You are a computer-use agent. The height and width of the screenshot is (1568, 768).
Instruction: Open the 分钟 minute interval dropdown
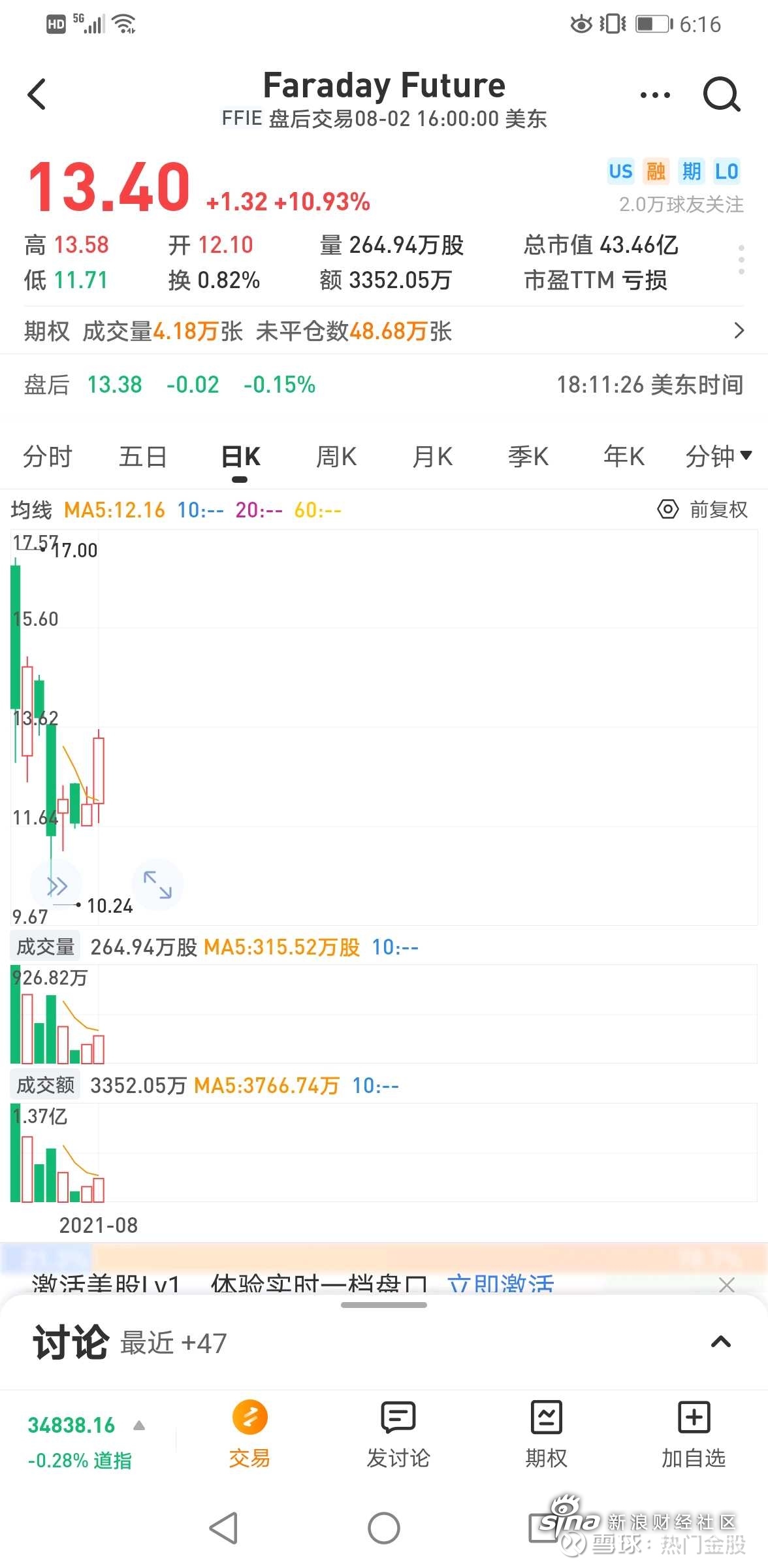click(x=718, y=457)
